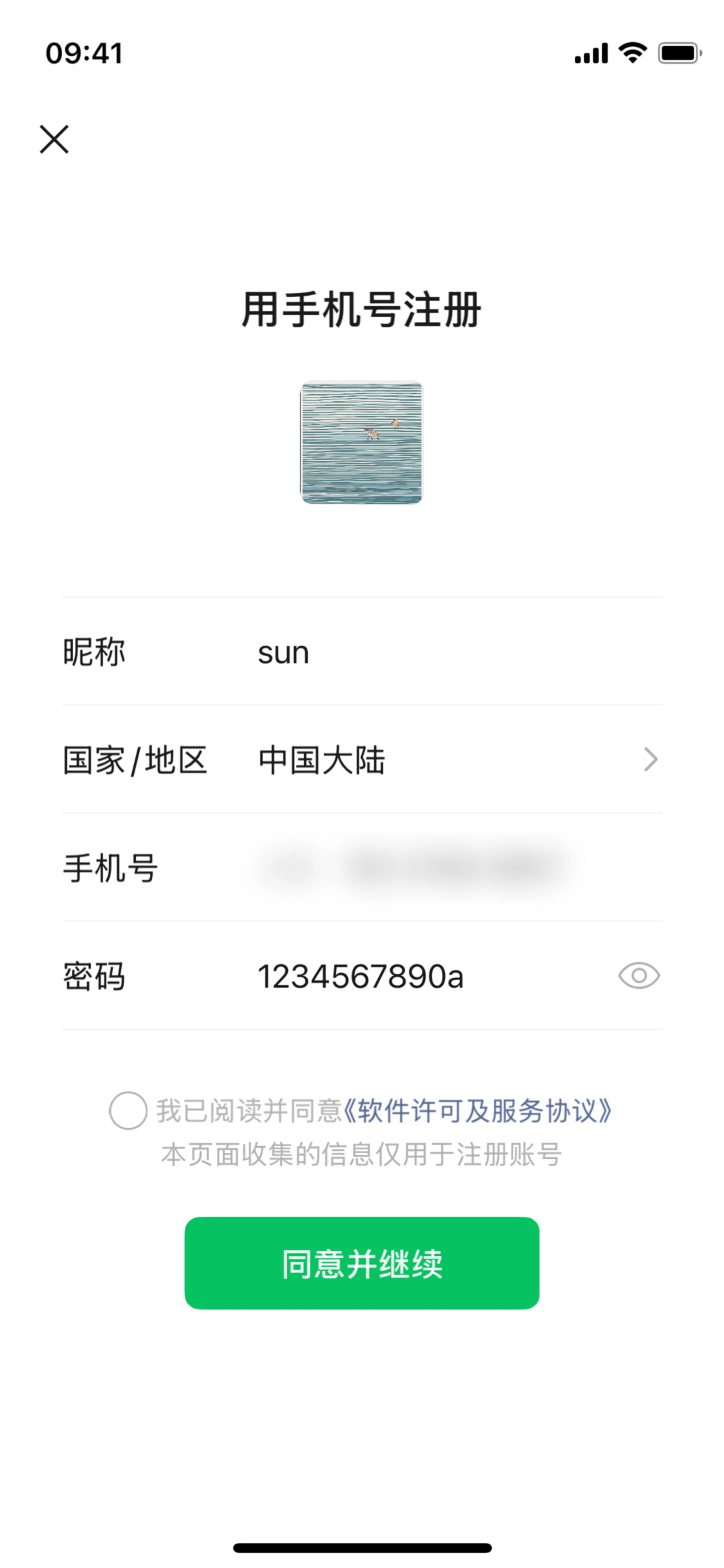Tap the 同意并继续 button
Image resolution: width=724 pixels, height=1568 pixels.
361,1264
